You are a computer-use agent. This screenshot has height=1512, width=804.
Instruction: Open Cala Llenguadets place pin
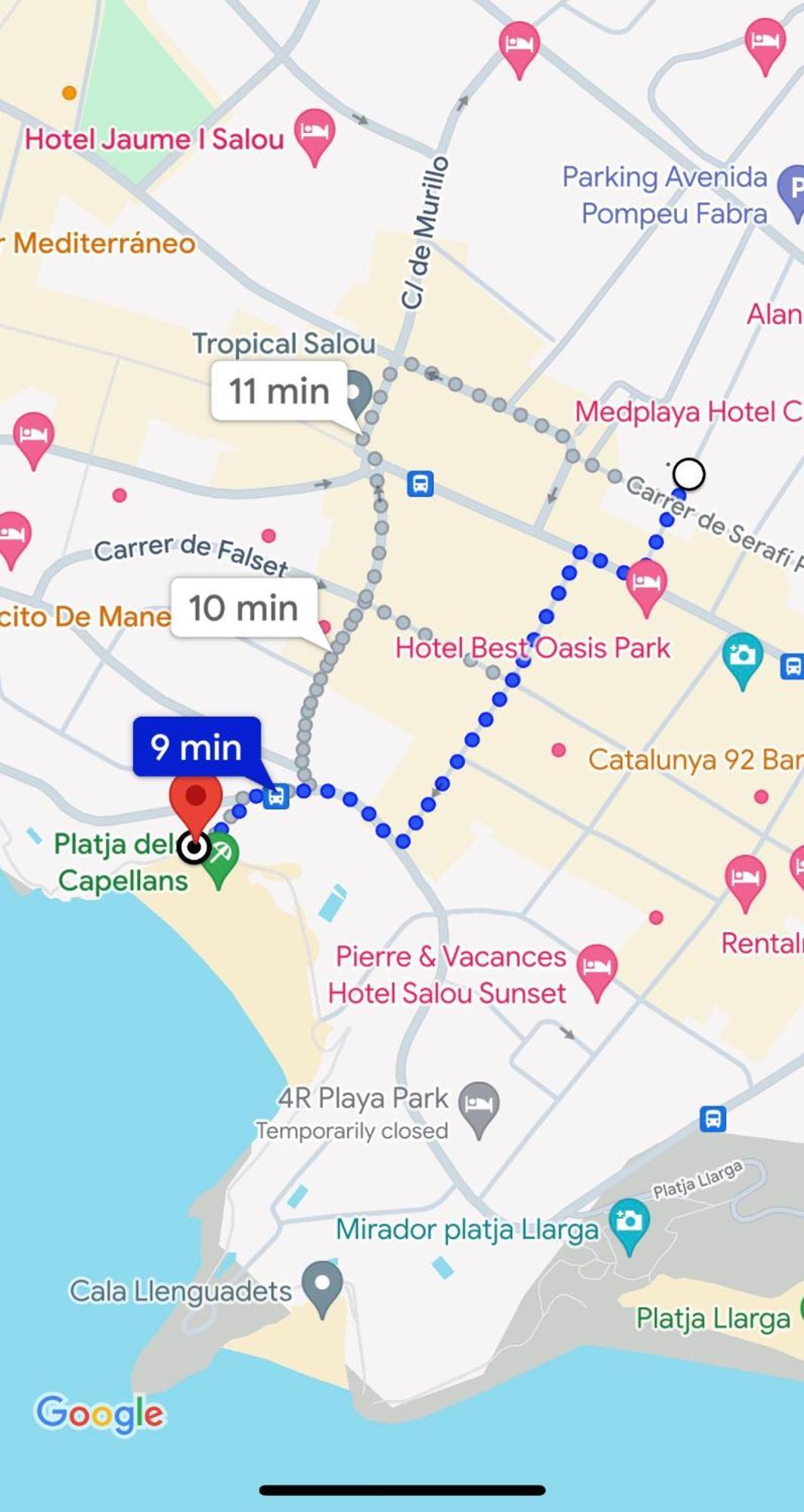(322, 1285)
